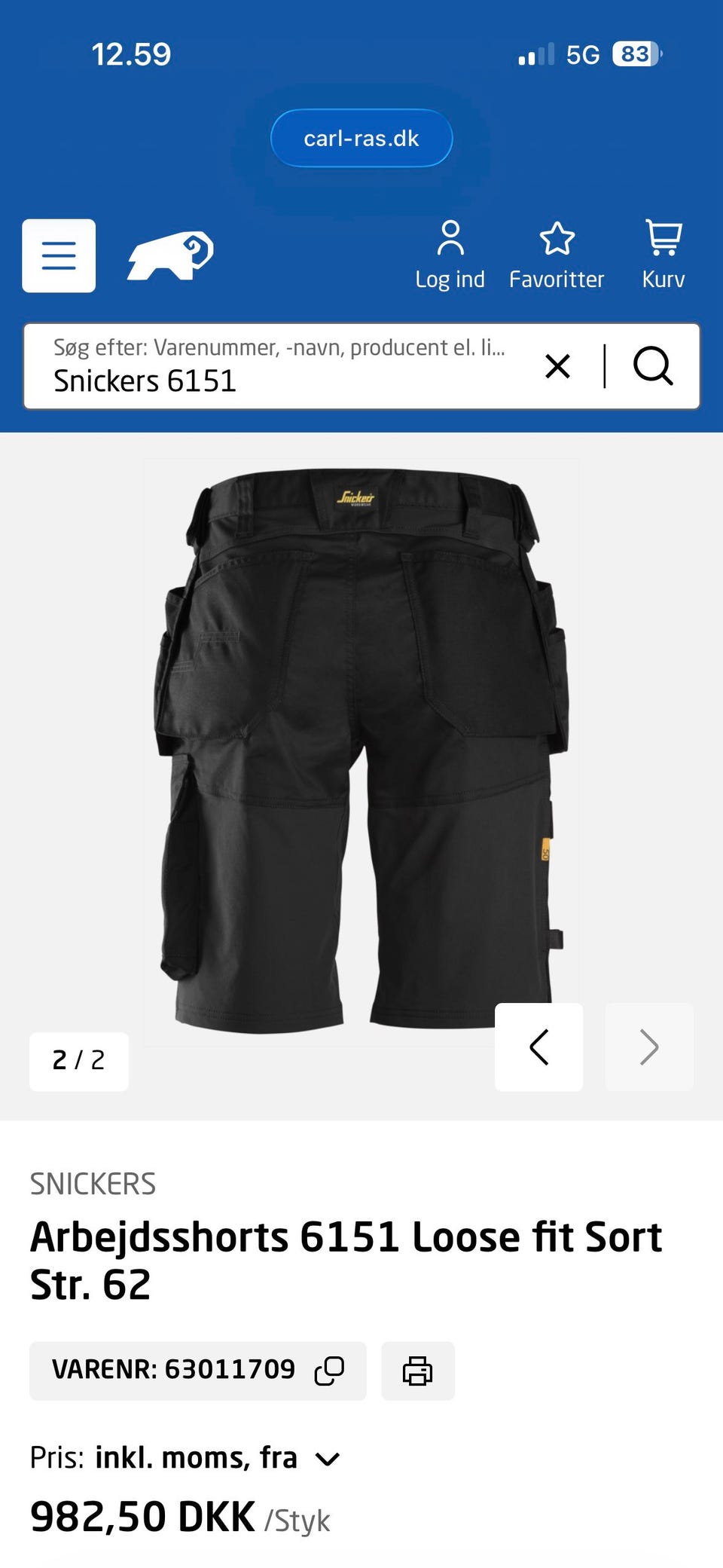Open the hamburger menu
Viewport: 723px width, 1568px height.
coord(59,255)
